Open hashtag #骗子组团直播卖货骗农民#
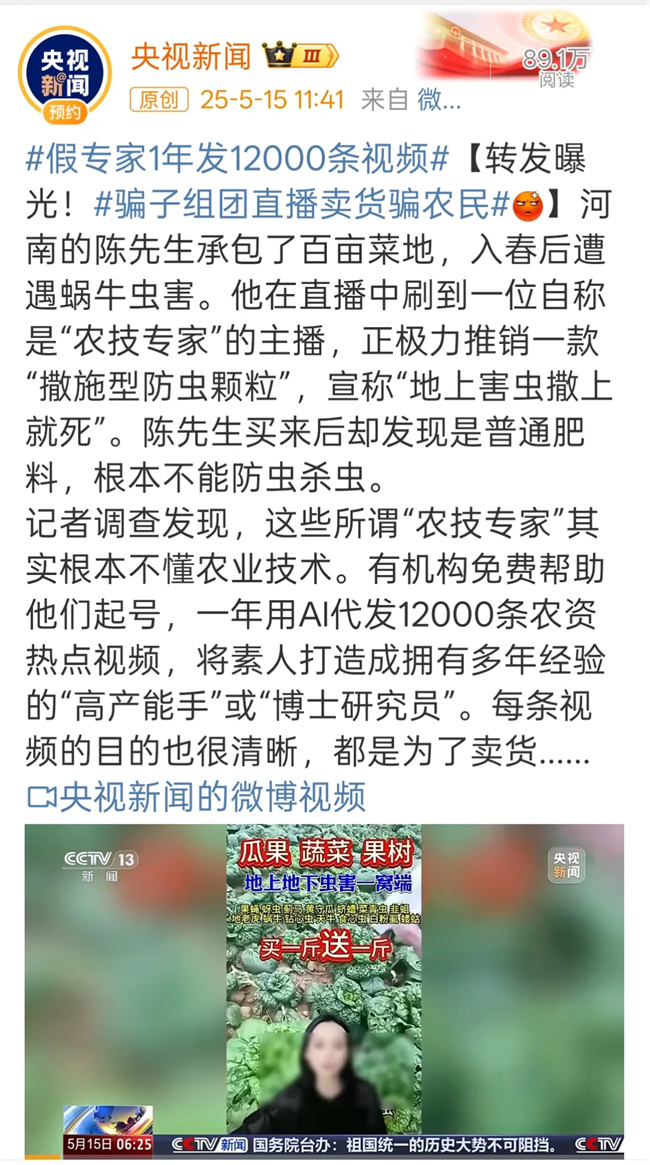This screenshot has width=650, height=1165. (303, 204)
